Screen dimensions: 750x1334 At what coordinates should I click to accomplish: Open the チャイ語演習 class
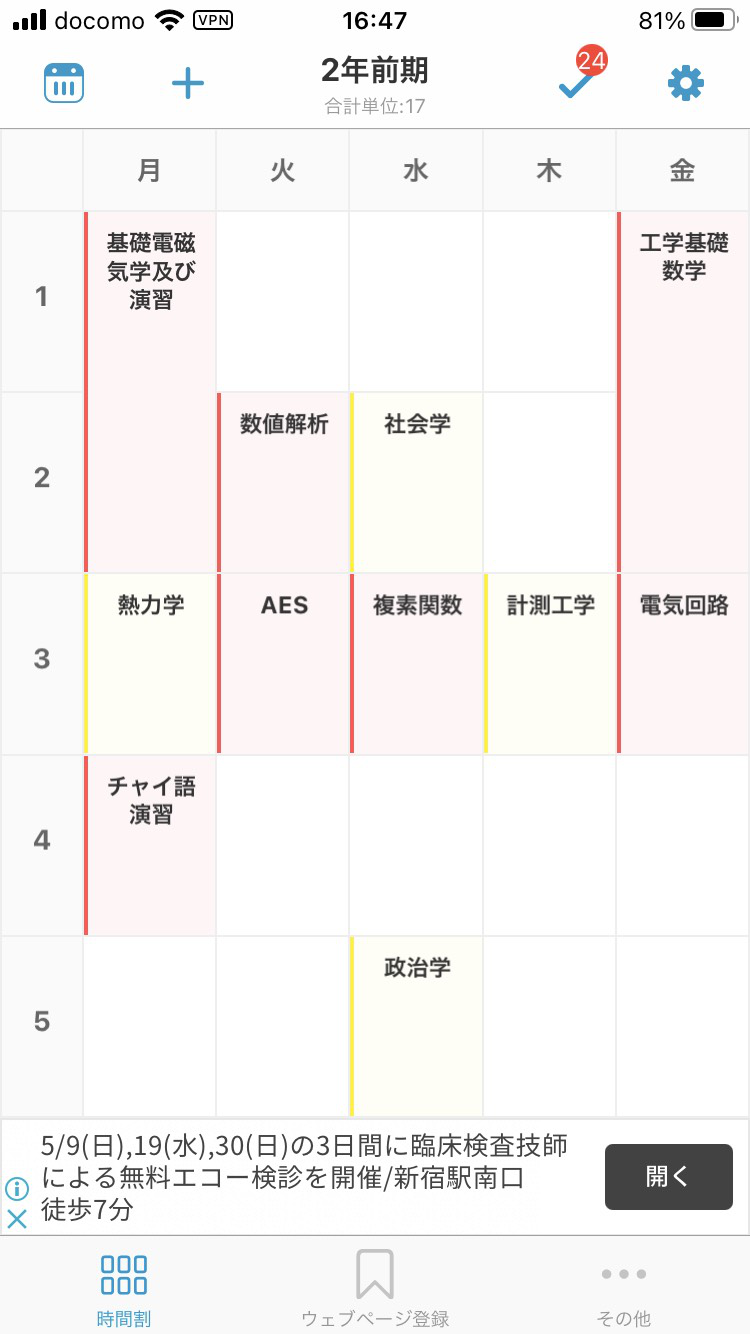click(x=150, y=845)
